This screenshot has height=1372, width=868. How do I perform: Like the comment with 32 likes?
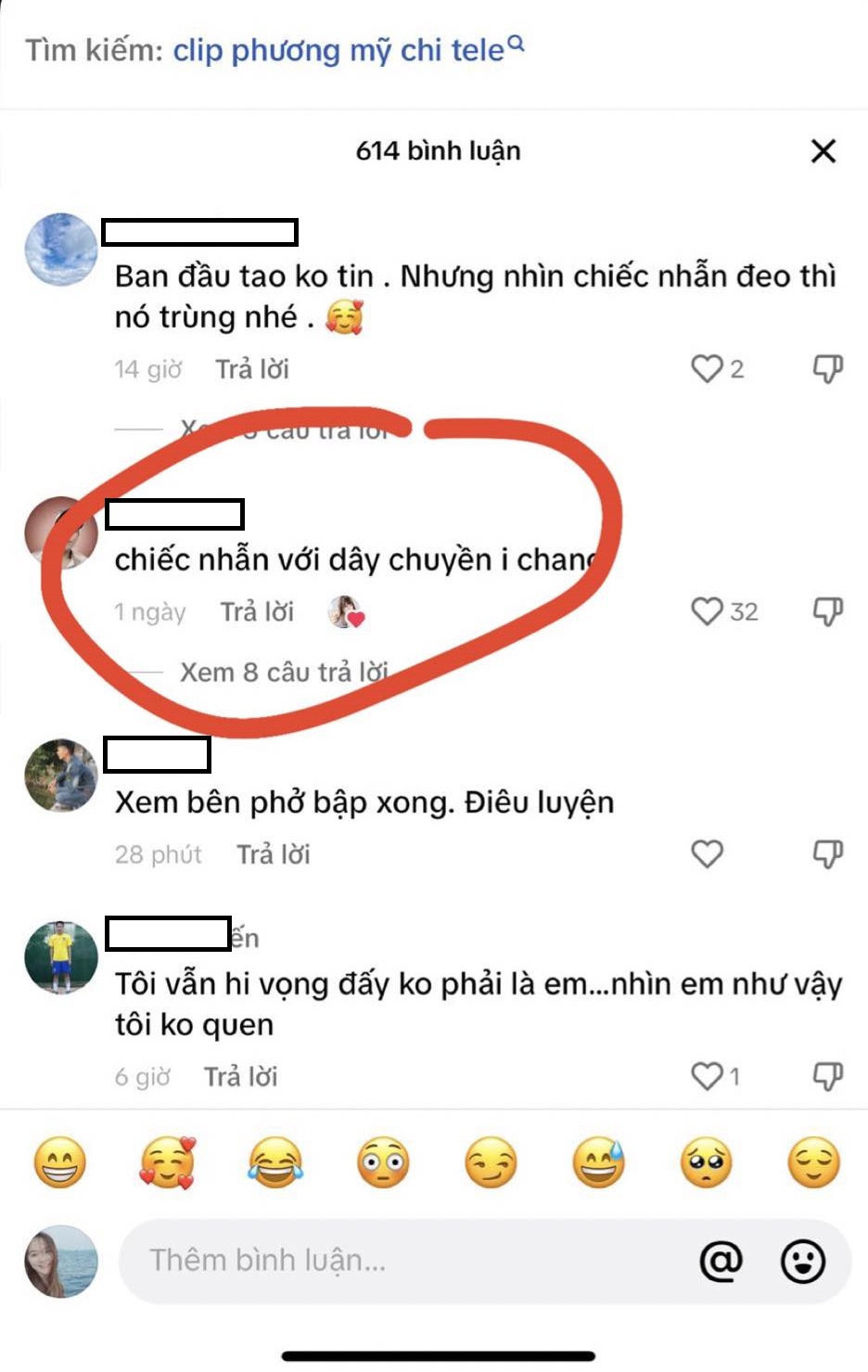(707, 611)
